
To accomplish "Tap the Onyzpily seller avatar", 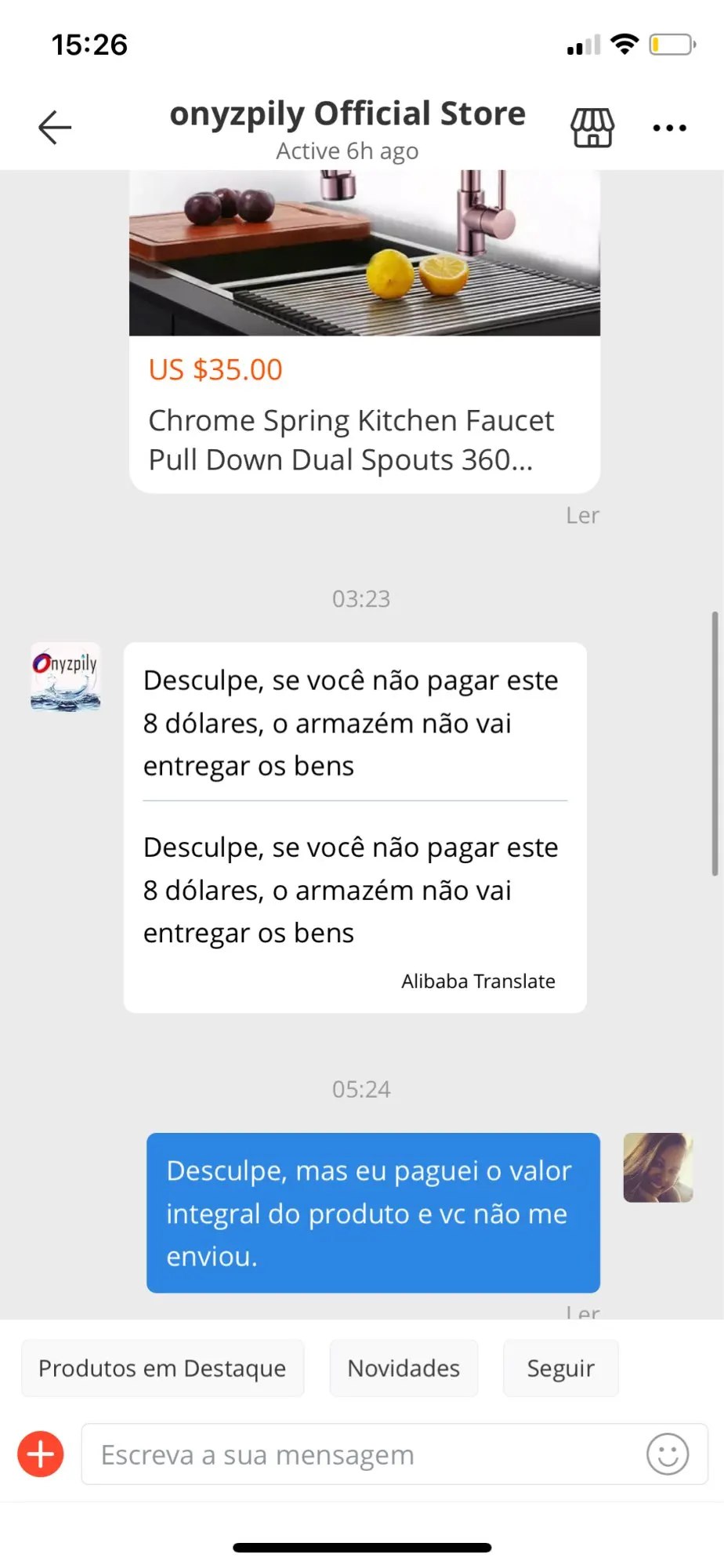I will (66, 677).
